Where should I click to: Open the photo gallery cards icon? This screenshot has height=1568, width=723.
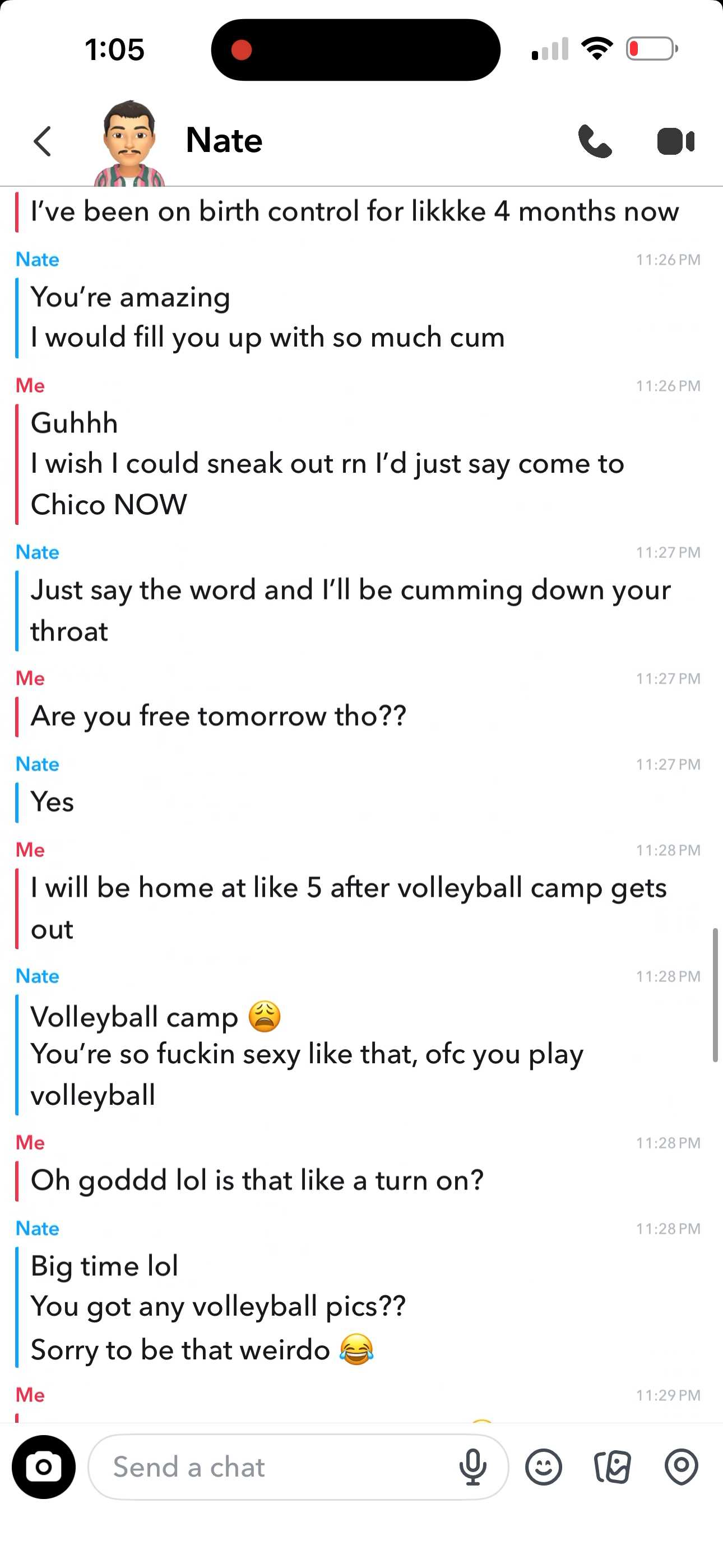(x=612, y=1467)
